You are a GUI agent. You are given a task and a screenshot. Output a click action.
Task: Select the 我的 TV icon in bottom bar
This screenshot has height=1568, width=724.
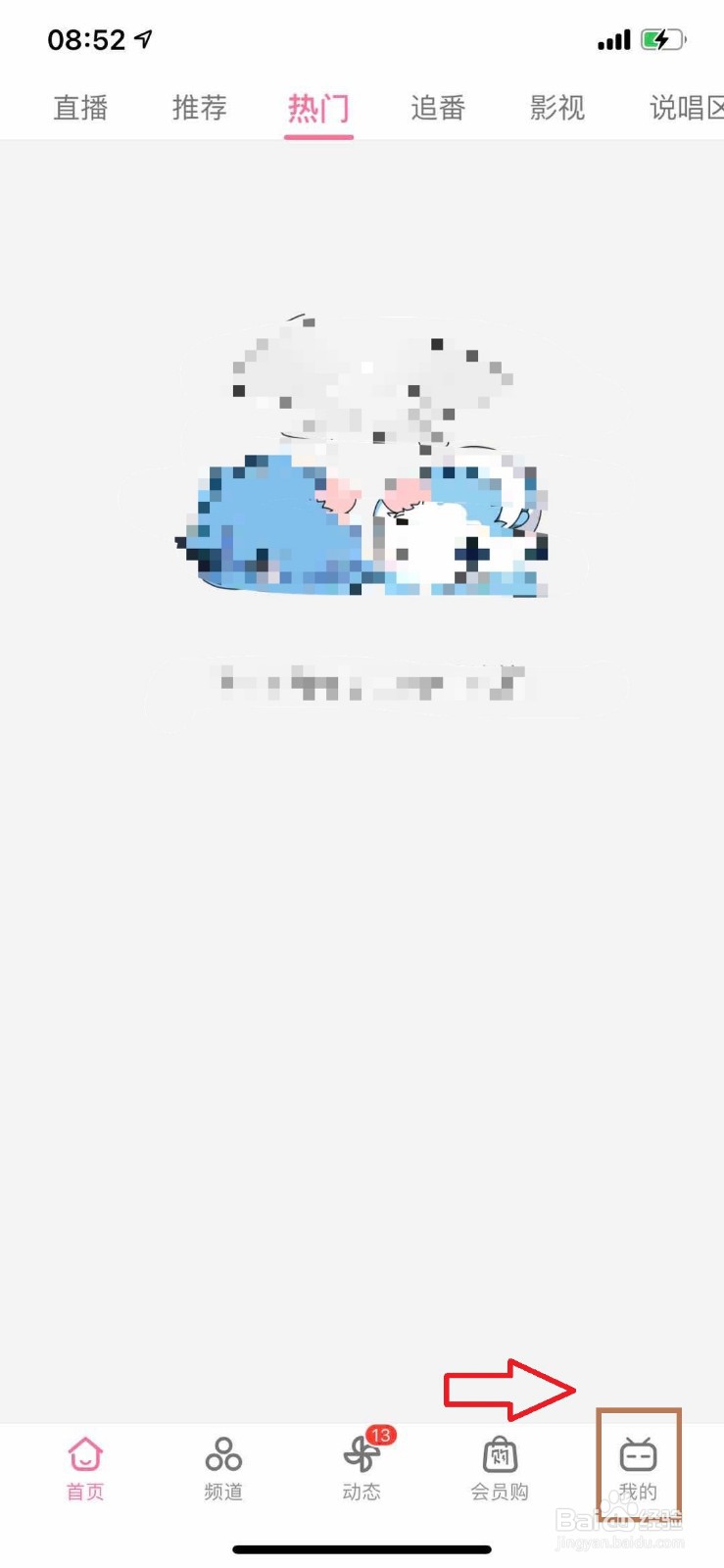[639, 1454]
